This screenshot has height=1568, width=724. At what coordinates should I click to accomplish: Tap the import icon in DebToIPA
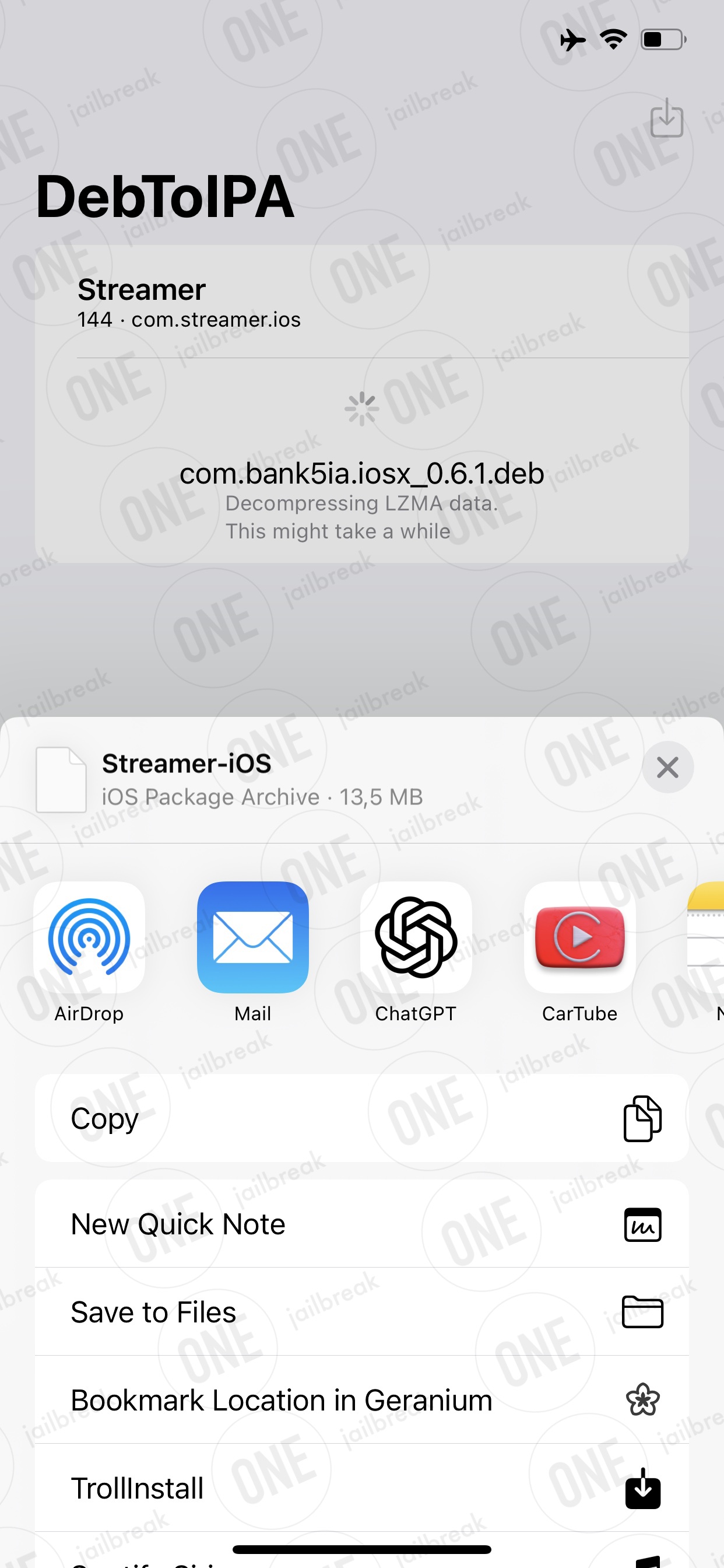pos(667,118)
